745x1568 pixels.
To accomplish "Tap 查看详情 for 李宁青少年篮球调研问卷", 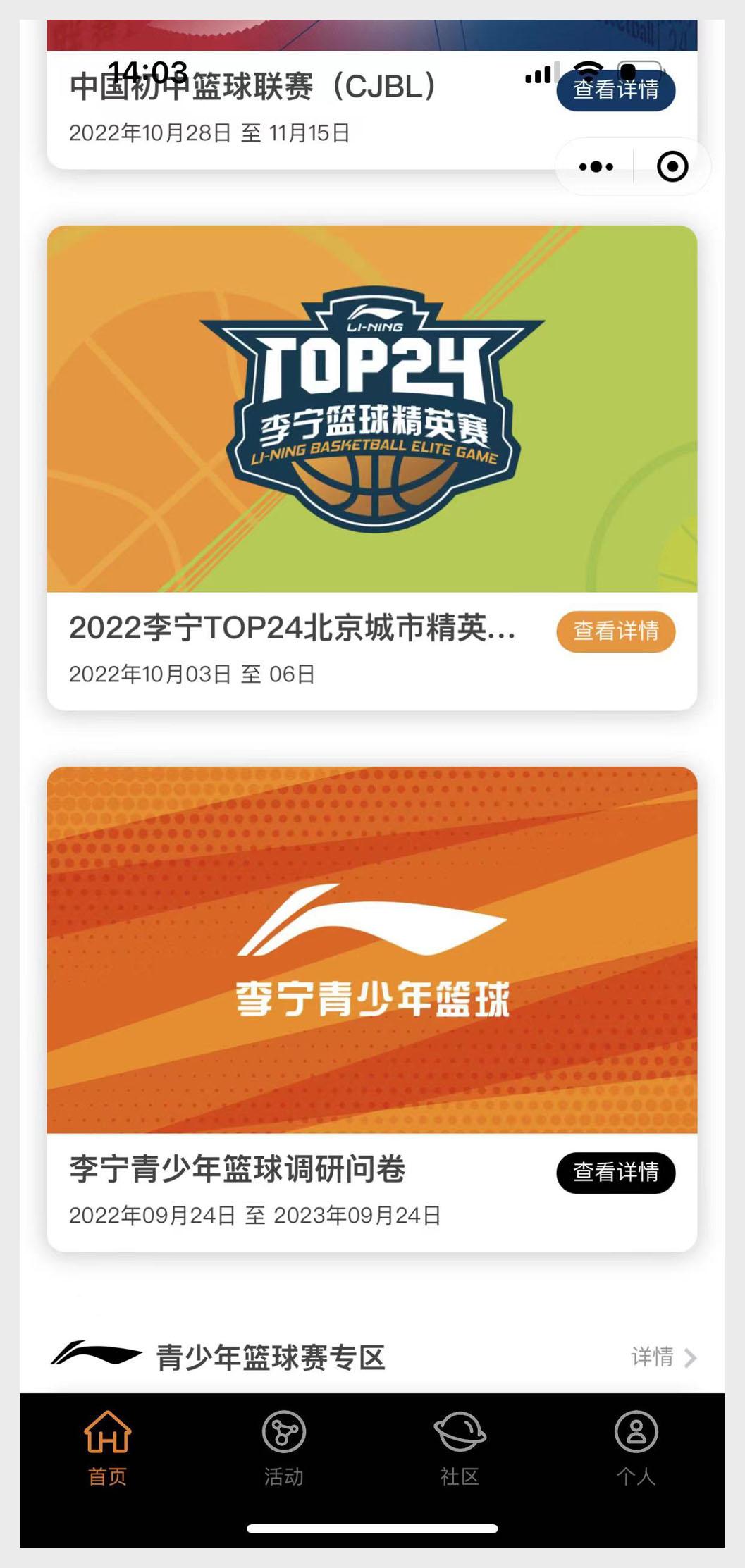I will pos(616,1173).
